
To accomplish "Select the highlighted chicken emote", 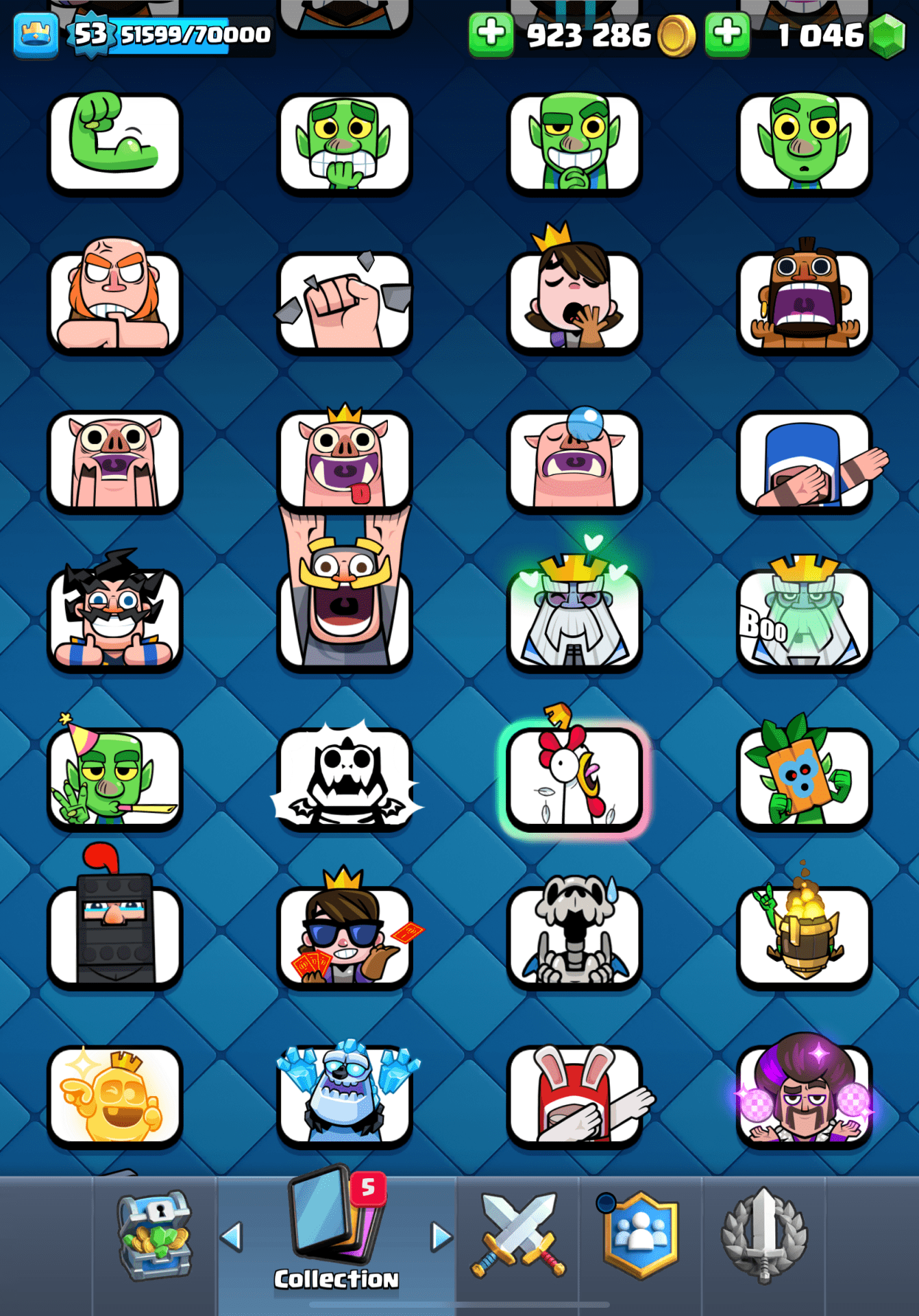I will [x=574, y=777].
